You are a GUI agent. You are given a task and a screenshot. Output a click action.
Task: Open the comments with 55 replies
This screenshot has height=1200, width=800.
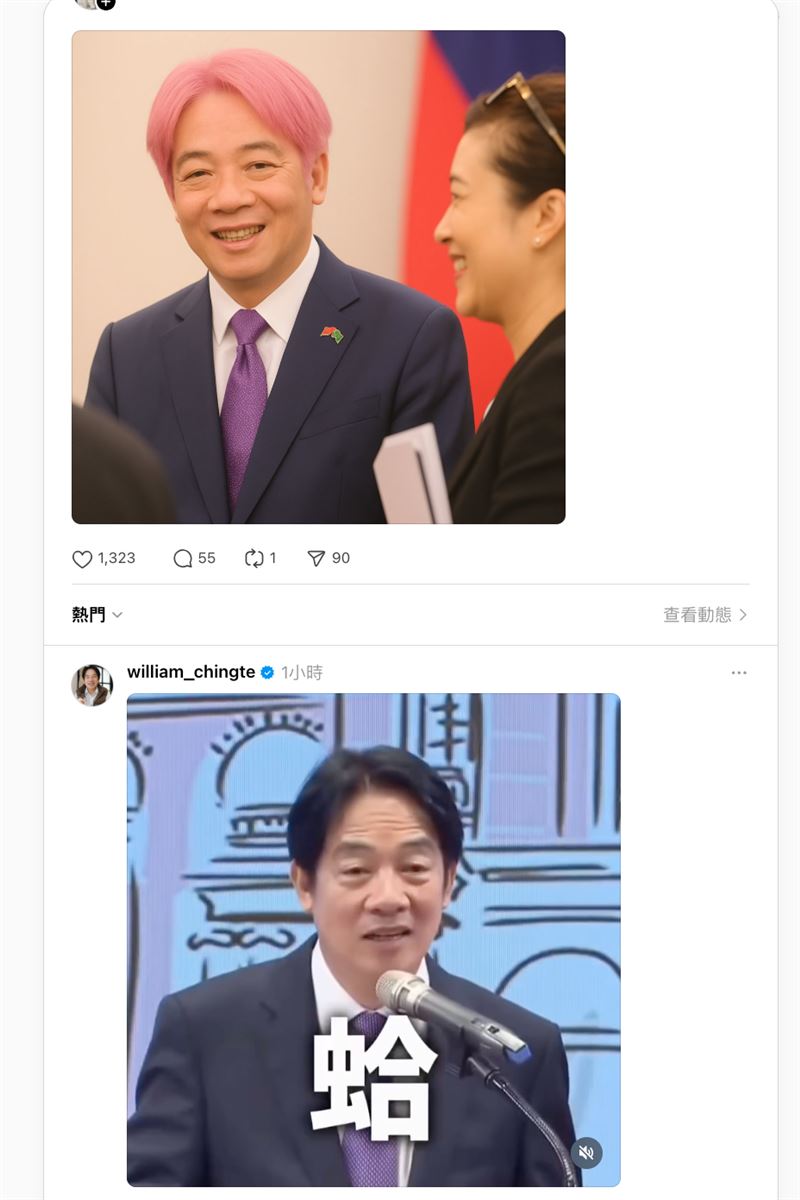[183, 559]
